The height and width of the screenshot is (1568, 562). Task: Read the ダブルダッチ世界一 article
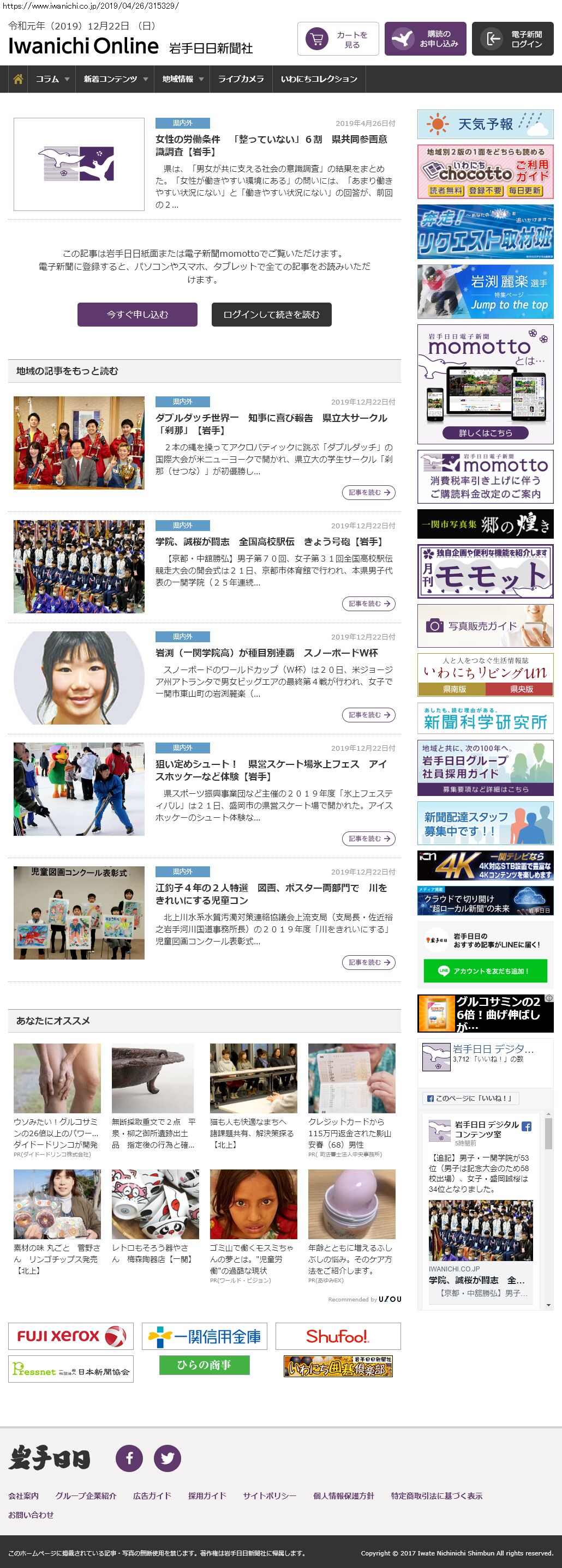point(271,424)
